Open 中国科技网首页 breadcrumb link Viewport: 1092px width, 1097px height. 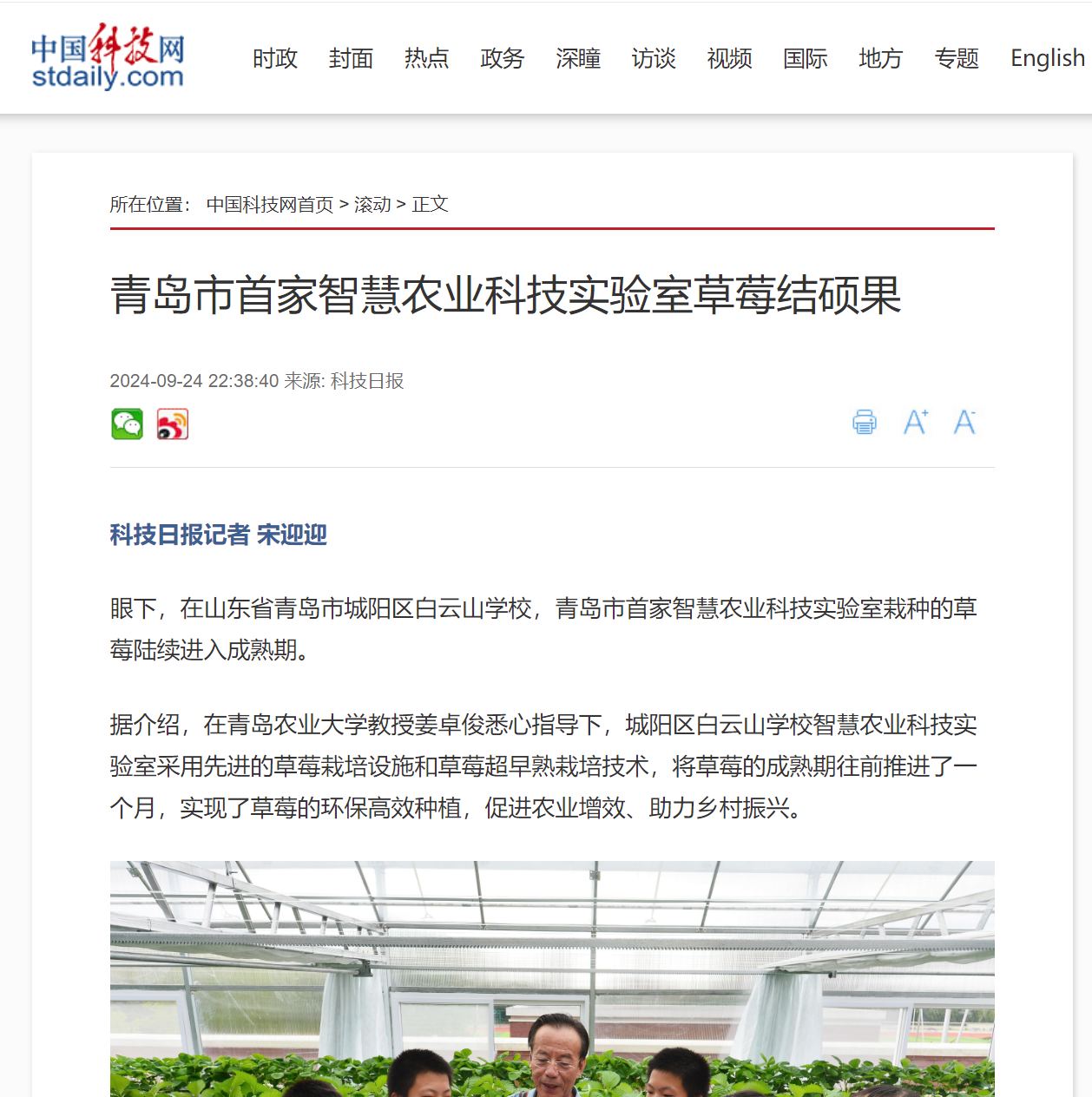click(270, 204)
